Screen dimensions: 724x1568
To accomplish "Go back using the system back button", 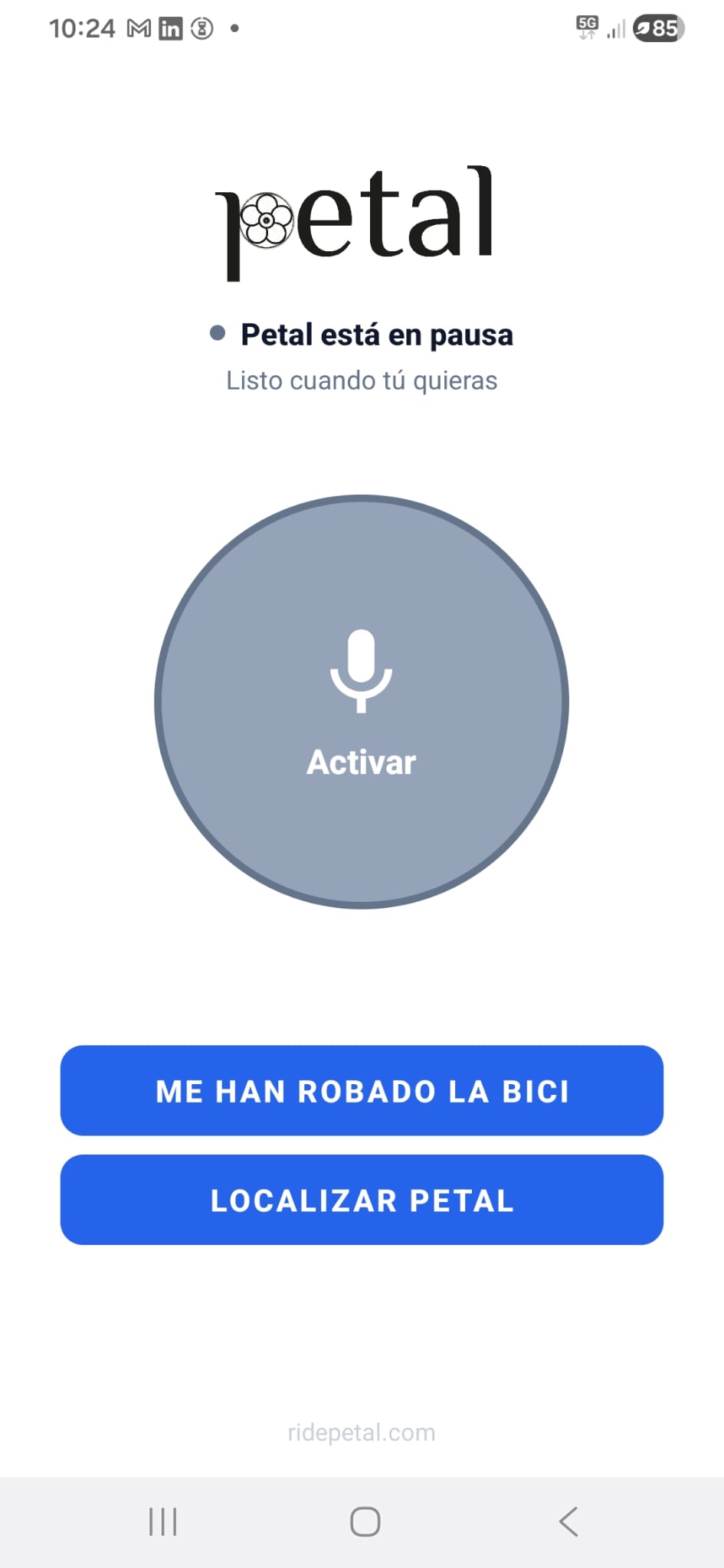I will click(568, 1521).
